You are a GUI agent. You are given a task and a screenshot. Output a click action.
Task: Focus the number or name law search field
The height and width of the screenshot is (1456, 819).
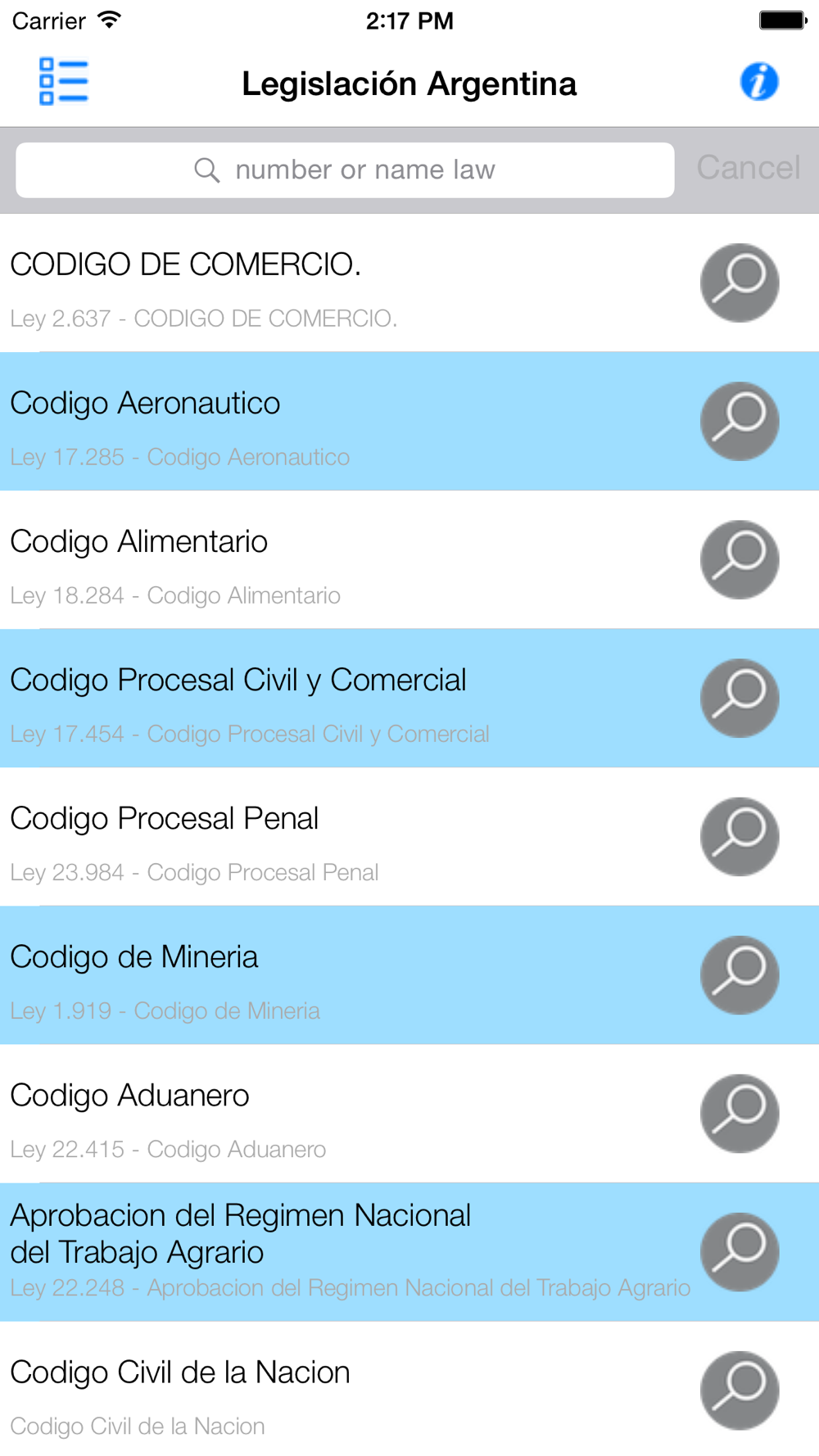click(x=345, y=170)
